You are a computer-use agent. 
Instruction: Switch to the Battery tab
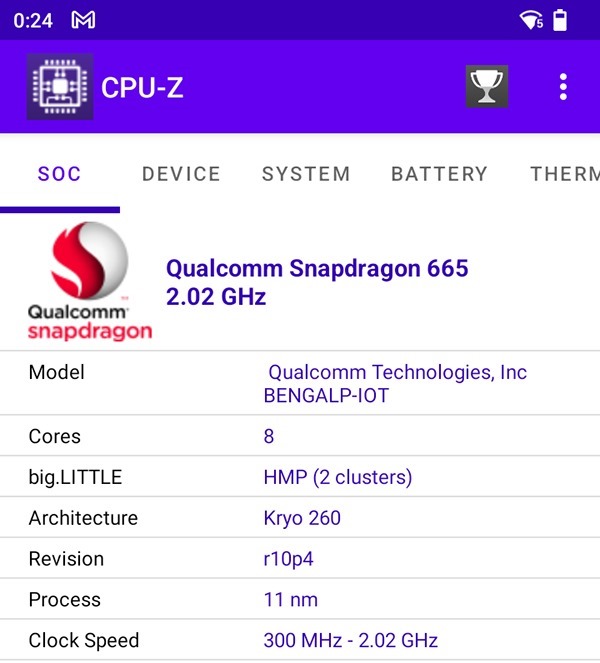click(439, 174)
